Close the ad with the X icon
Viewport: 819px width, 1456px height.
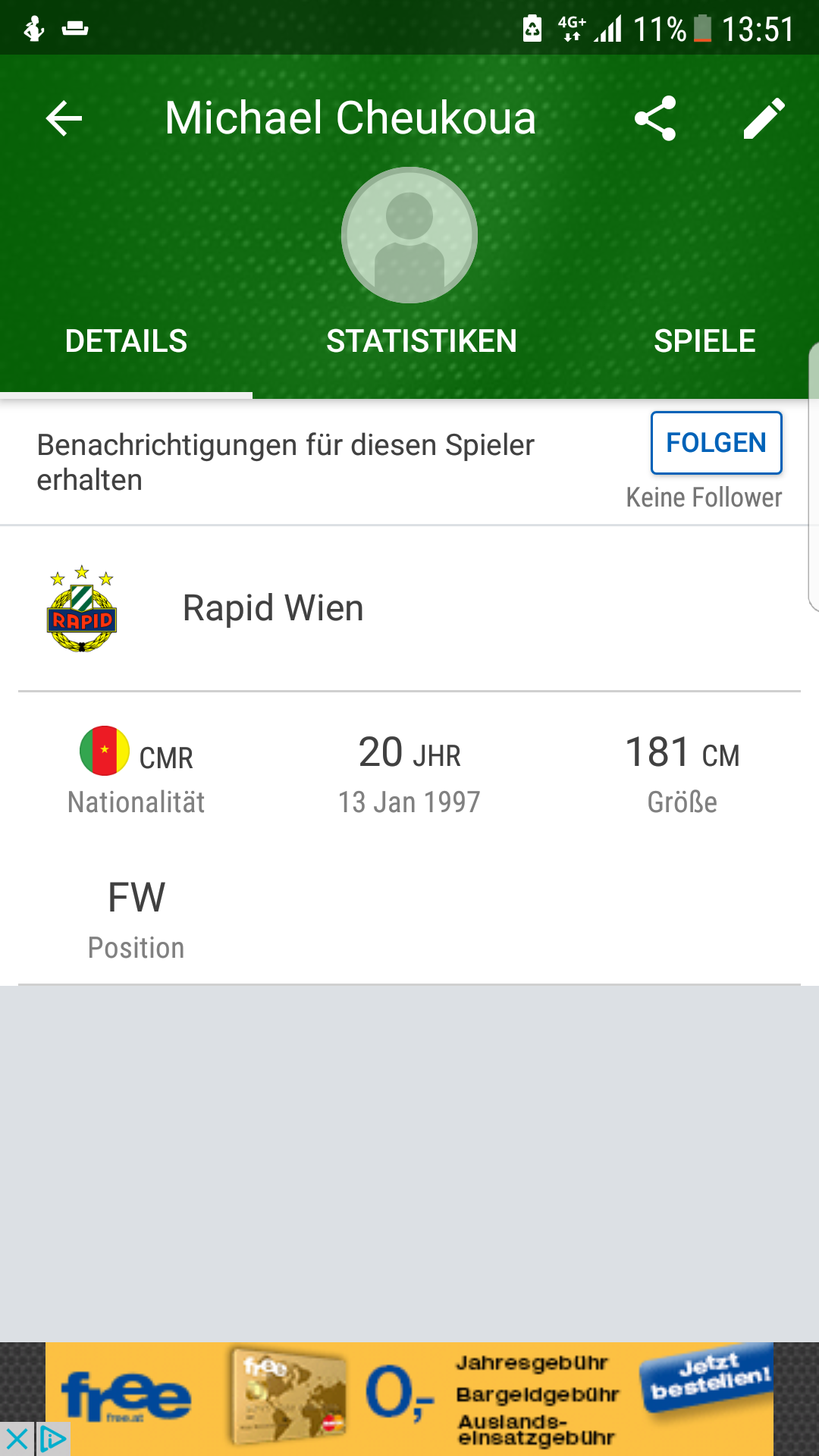pyautogui.click(x=17, y=1439)
